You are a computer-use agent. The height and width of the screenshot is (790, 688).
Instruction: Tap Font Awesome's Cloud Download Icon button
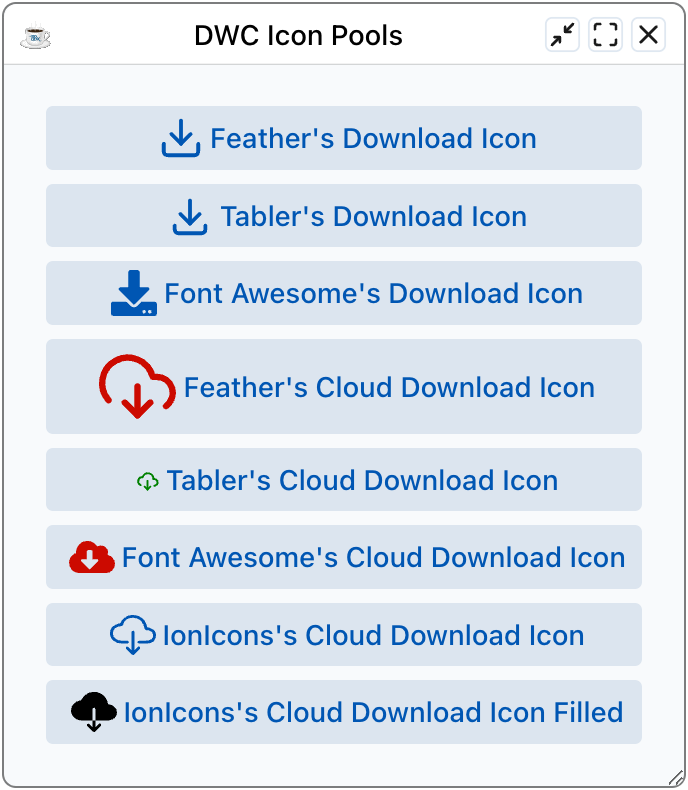(344, 557)
